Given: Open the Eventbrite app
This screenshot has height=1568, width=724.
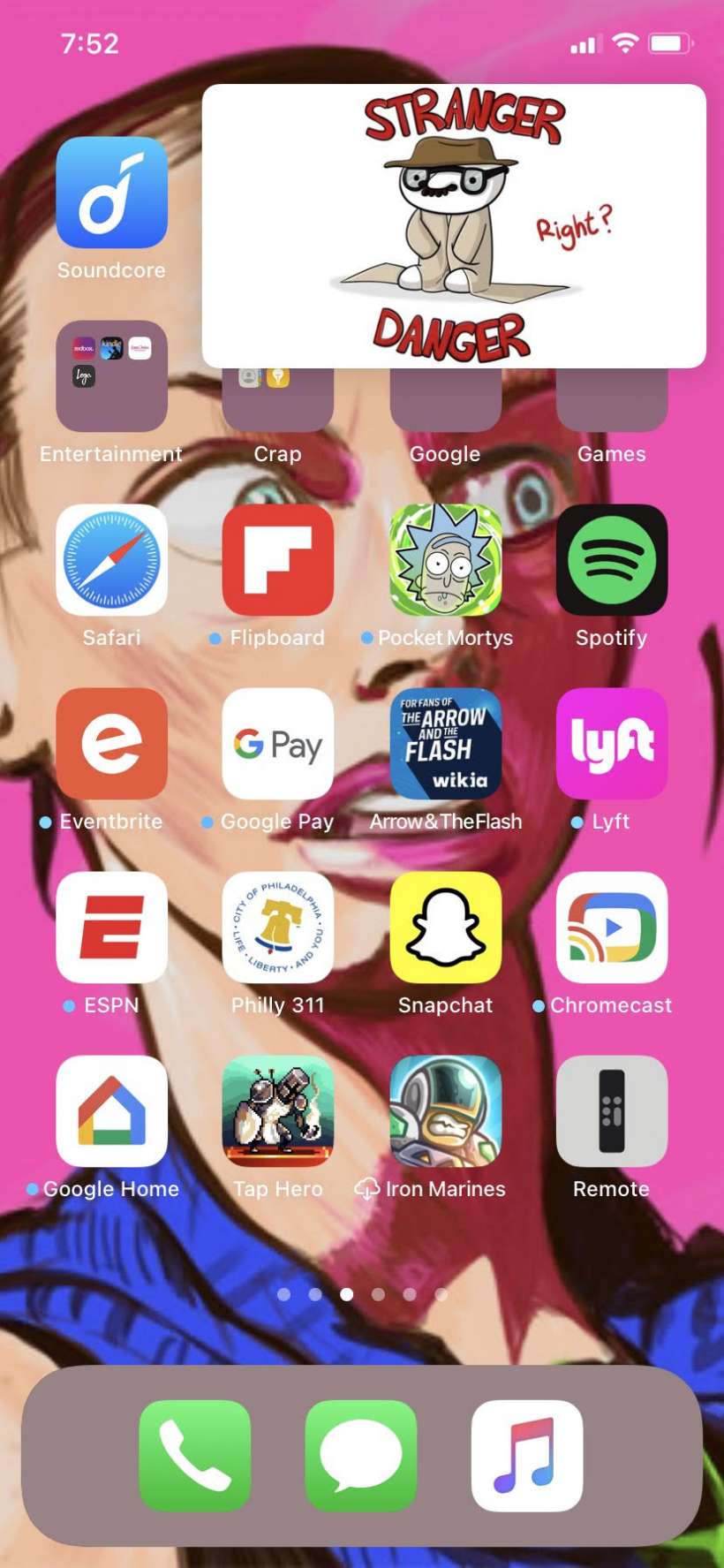Looking at the screenshot, I should [x=111, y=744].
